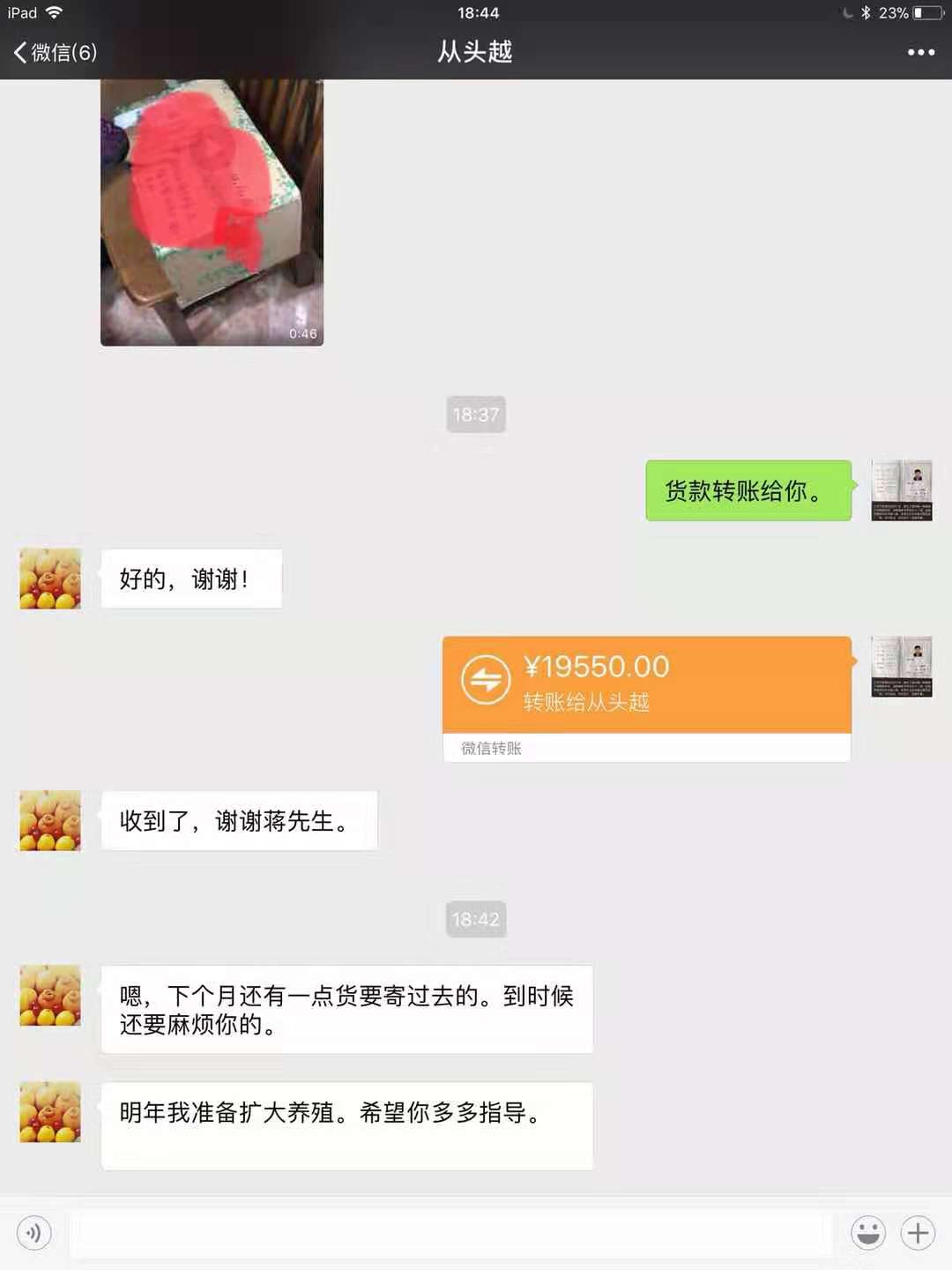Open the emoji sticker panel
Screen dimensions: 952x1270
pos(868,1232)
